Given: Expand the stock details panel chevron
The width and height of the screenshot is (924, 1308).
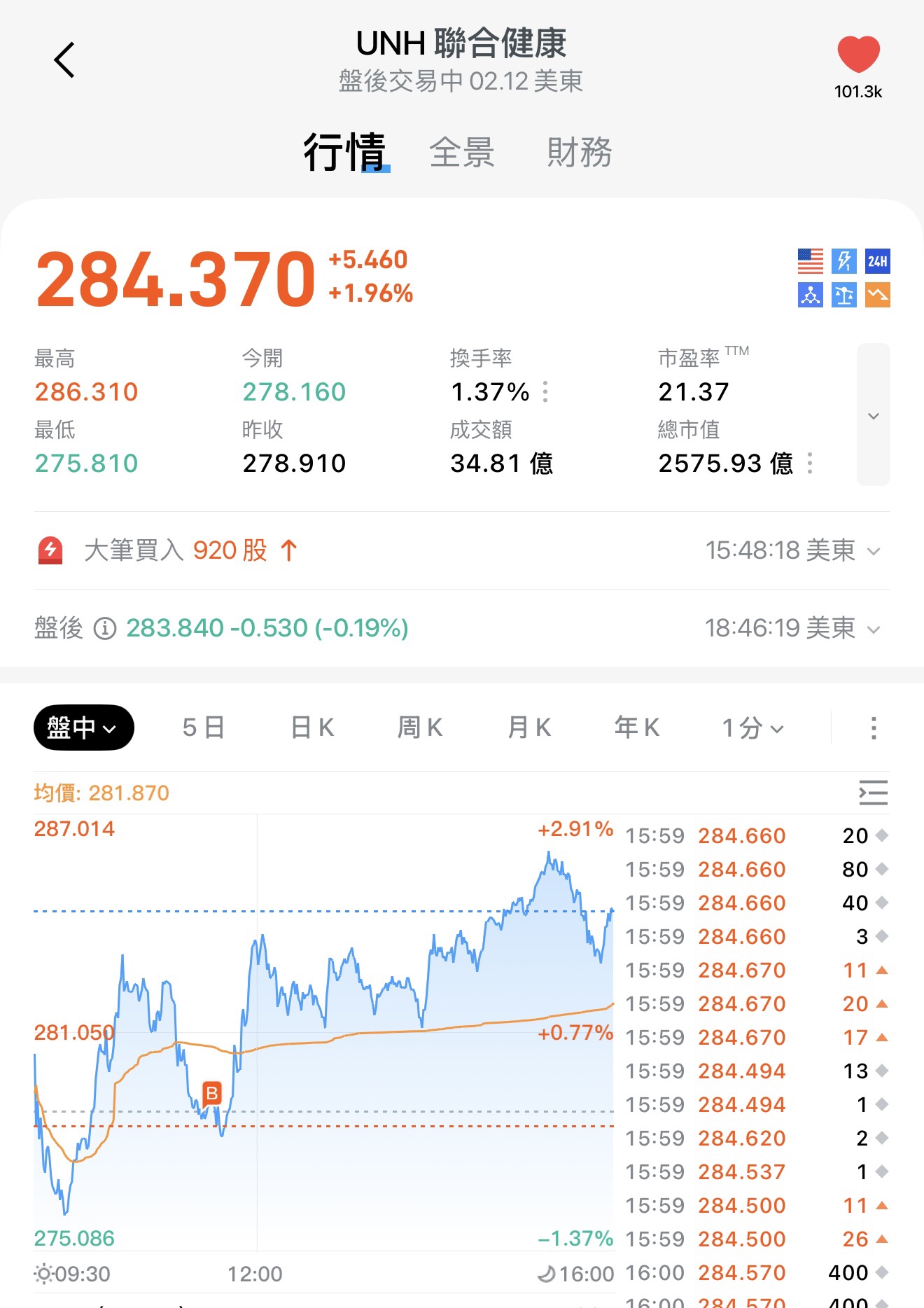Looking at the screenshot, I should tap(873, 415).
